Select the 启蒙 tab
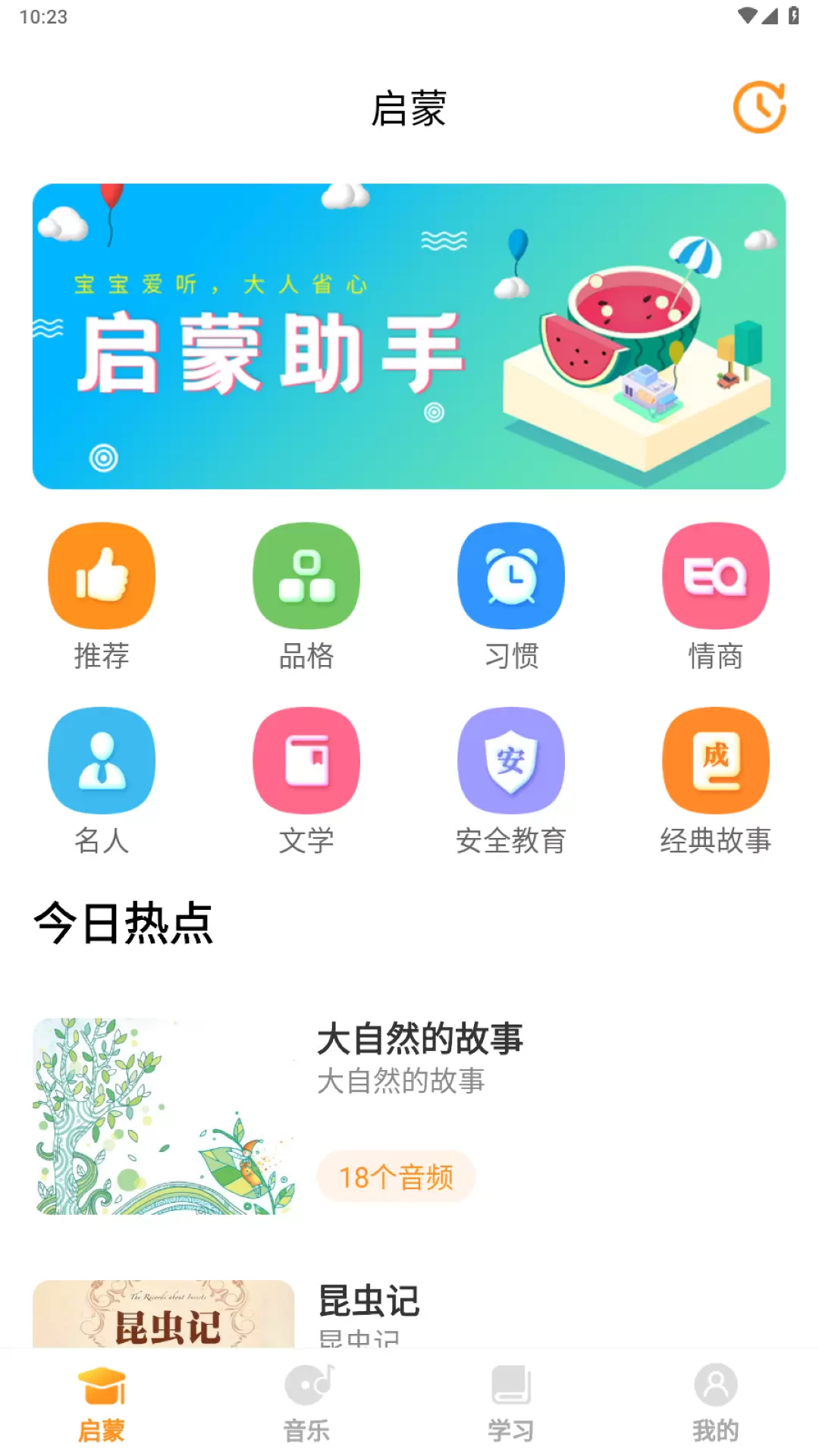Image resolution: width=819 pixels, height=1456 pixels. click(x=102, y=1403)
